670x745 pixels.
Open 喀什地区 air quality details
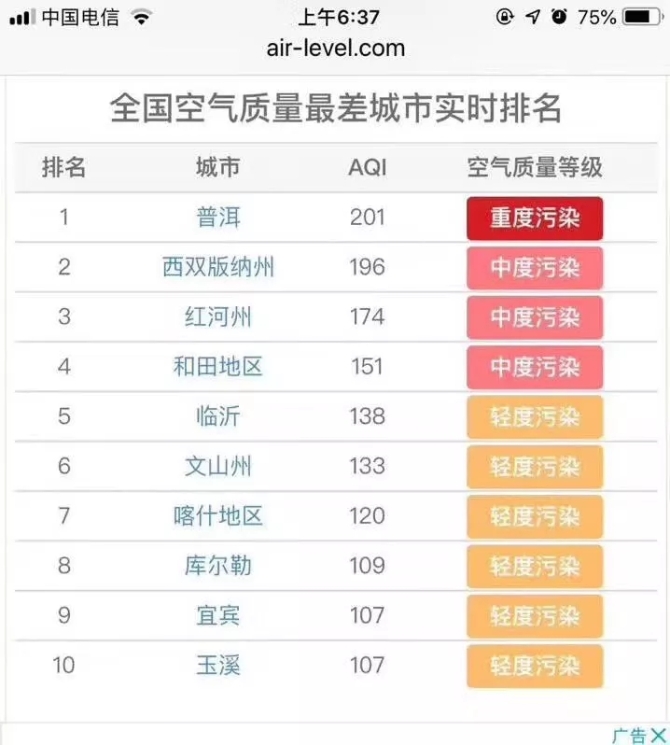pos(218,516)
